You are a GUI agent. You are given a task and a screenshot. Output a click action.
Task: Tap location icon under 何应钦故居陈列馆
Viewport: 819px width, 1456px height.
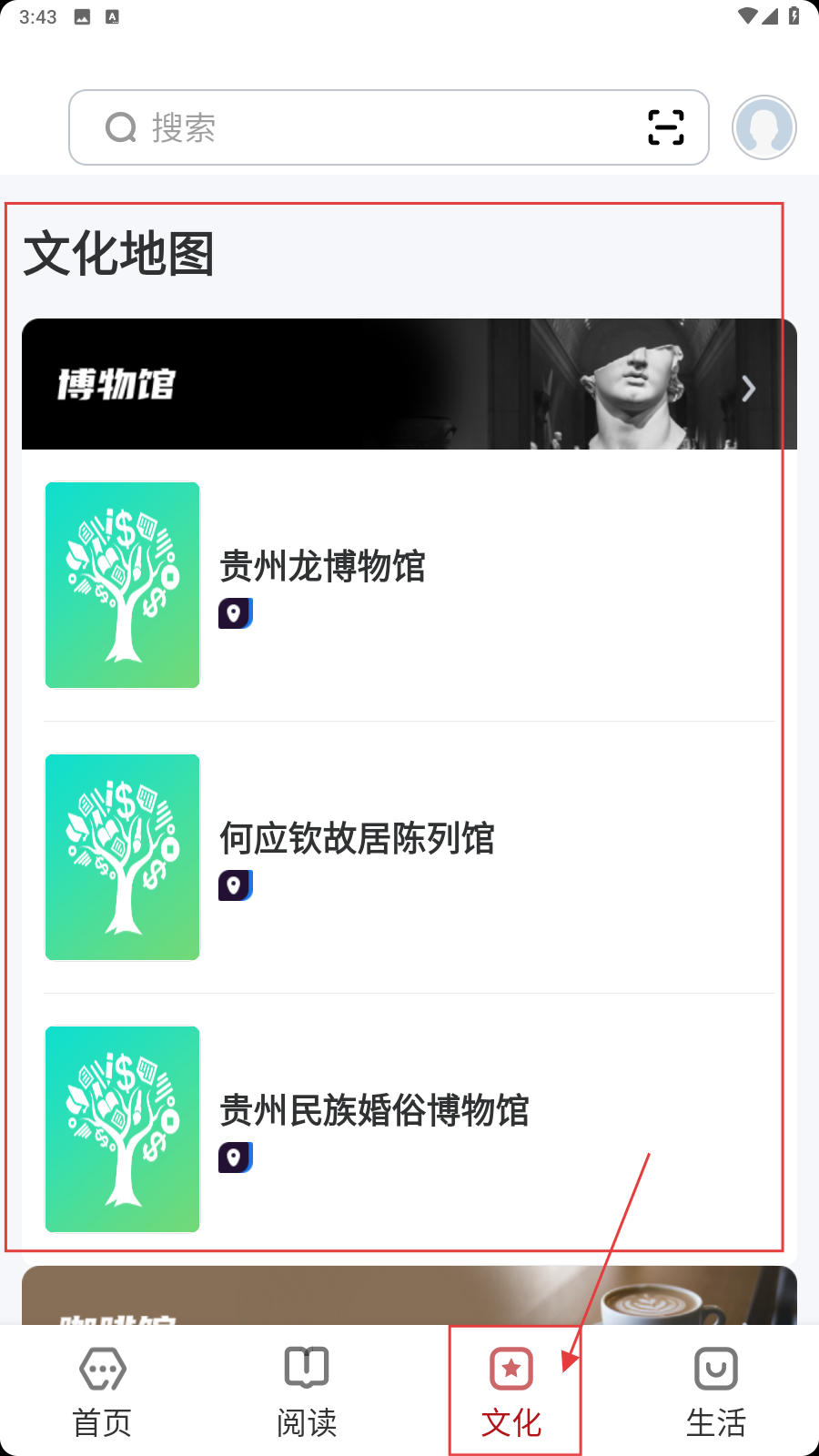click(235, 885)
